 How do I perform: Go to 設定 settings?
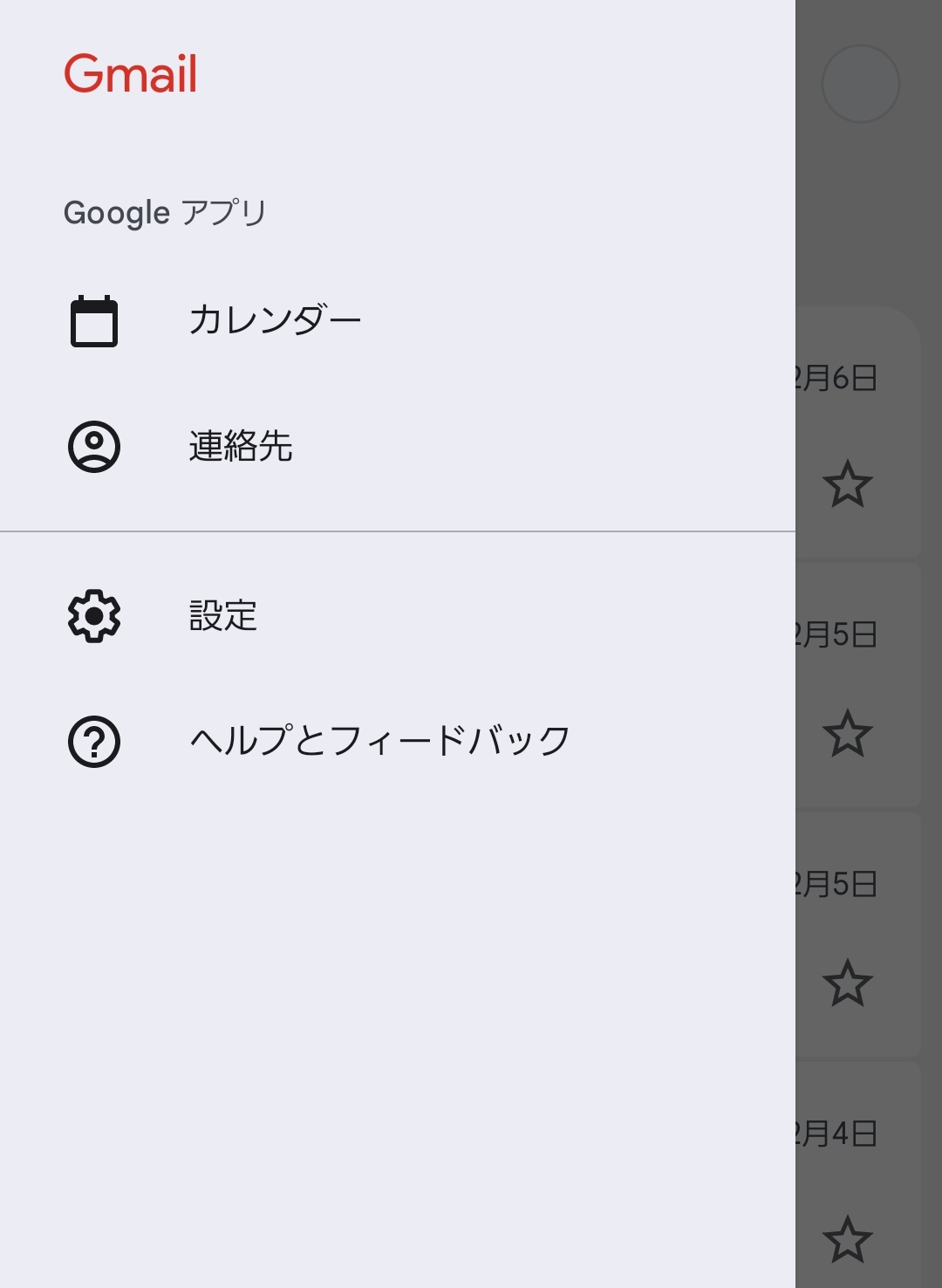(x=223, y=616)
